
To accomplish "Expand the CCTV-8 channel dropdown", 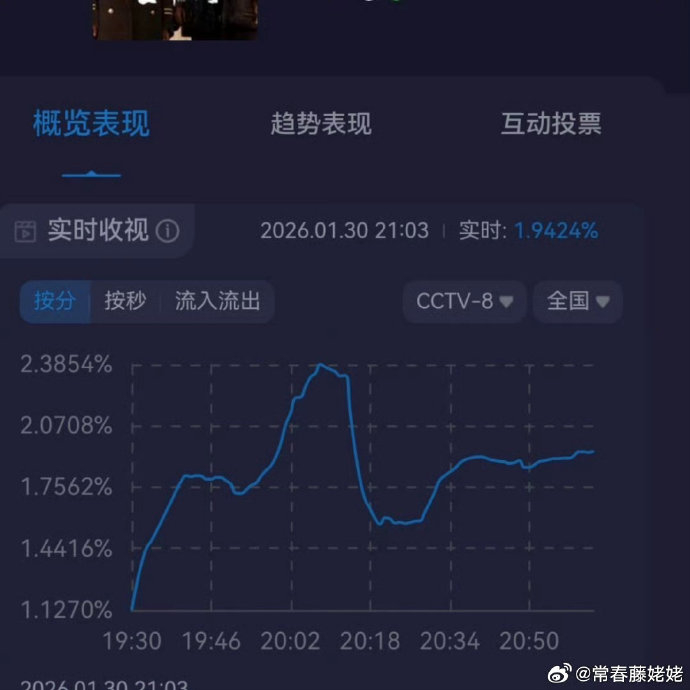I will pos(464,301).
